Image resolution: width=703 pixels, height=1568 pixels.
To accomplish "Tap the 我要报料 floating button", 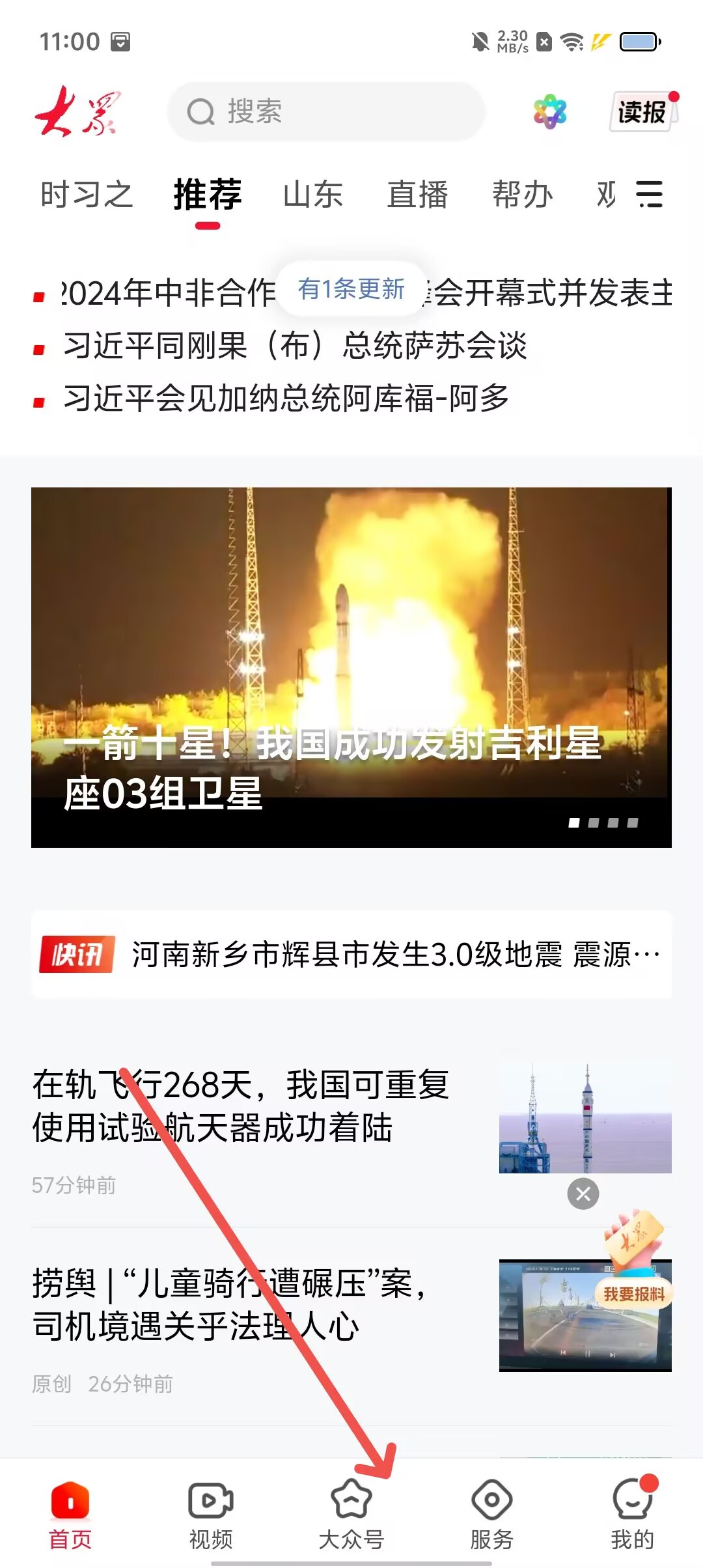I will pos(633,1276).
